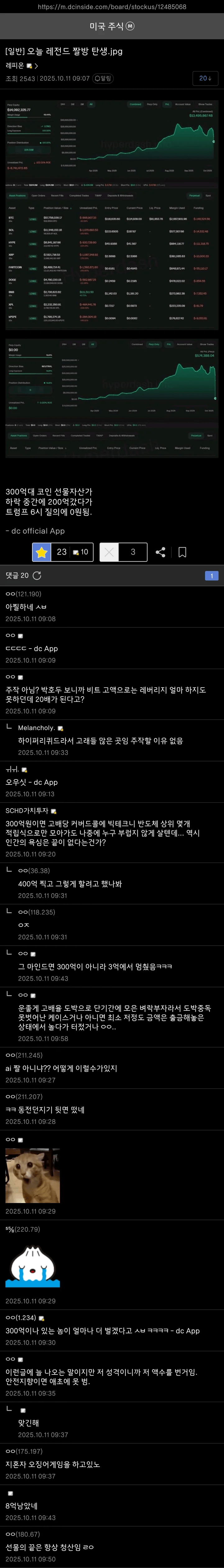Bookmark this post
The height and width of the screenshot is (1568, 224).
pyautogui.click(x=182, y=552)
